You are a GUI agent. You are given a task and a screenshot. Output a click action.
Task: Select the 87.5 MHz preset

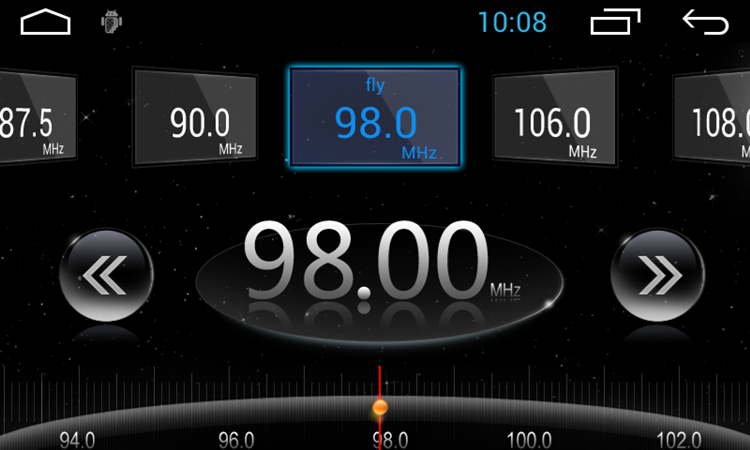[35, 118]
